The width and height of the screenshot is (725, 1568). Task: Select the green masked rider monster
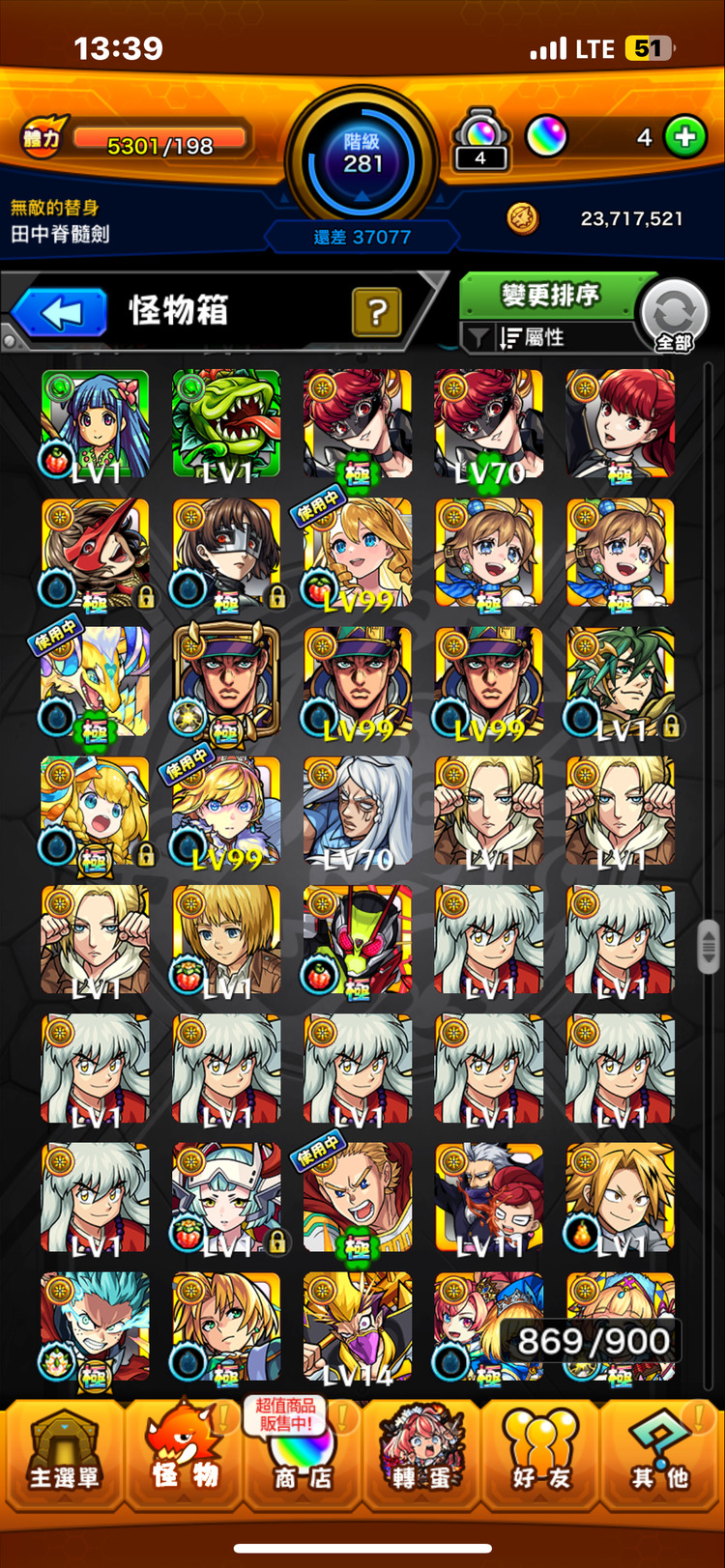[x=358, y=940]
